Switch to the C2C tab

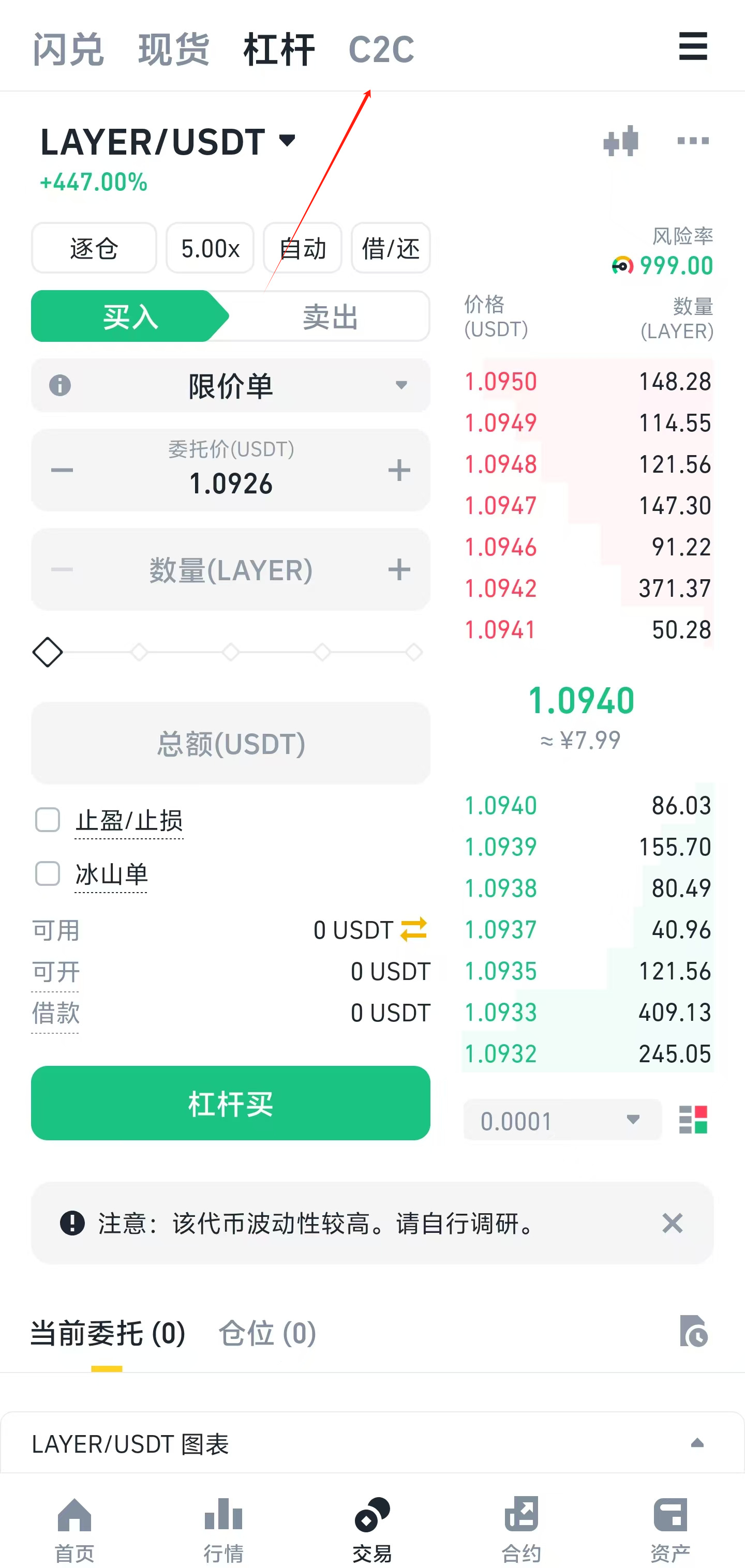point(381,49)
